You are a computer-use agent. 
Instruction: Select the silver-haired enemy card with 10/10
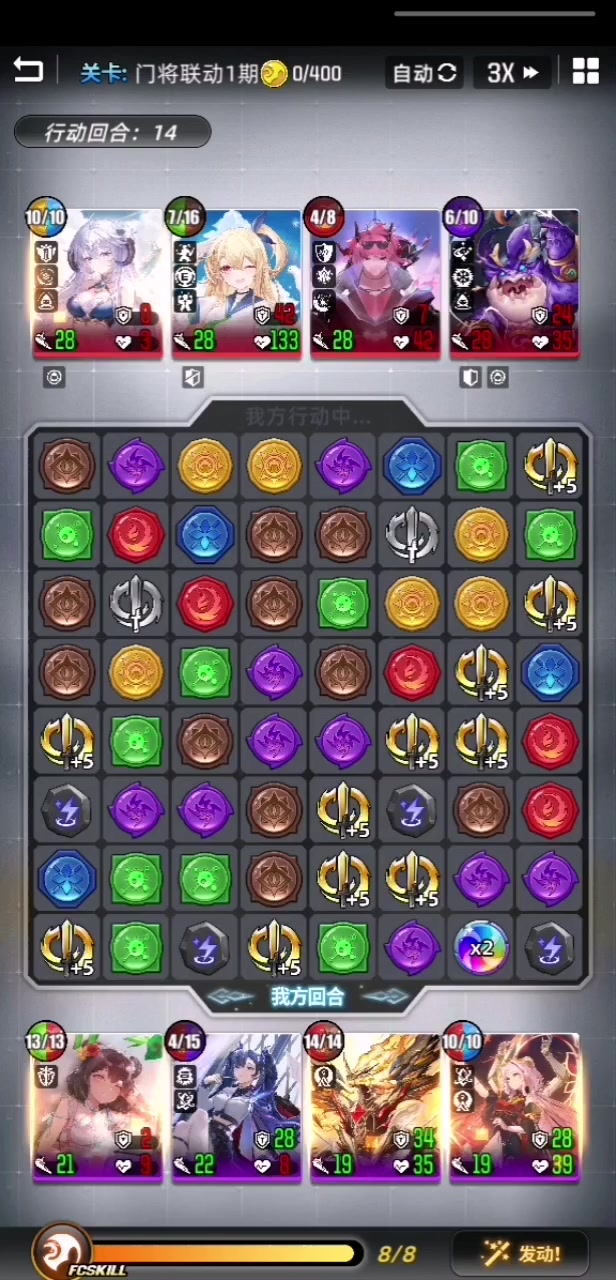(x=96, y=282)
